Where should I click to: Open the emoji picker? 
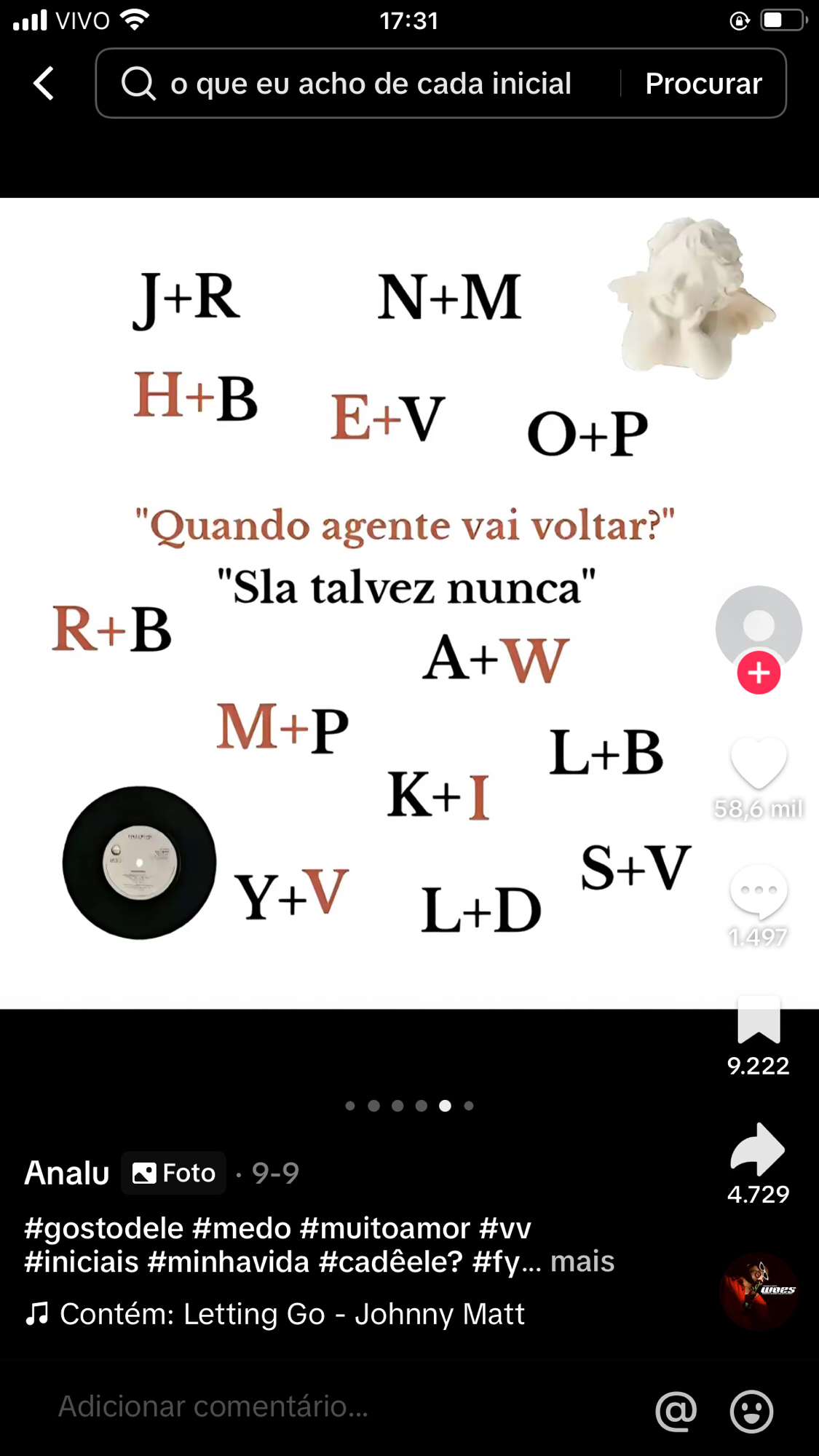pos(751,1412)
